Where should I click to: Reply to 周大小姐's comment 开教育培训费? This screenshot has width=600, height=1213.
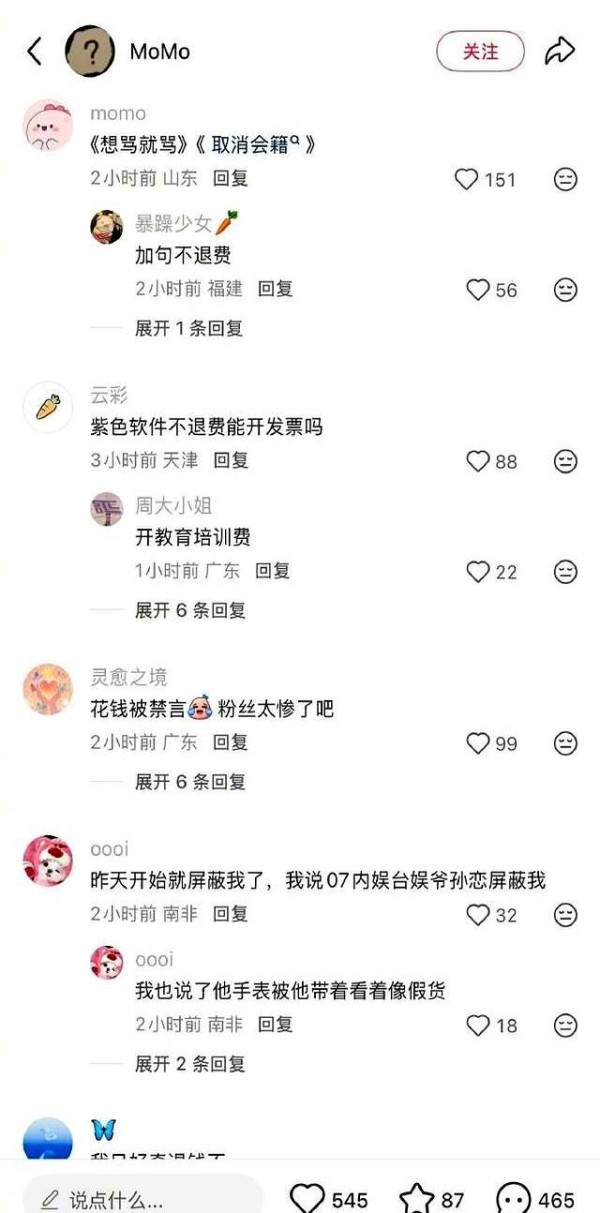(x=272, y=571)
